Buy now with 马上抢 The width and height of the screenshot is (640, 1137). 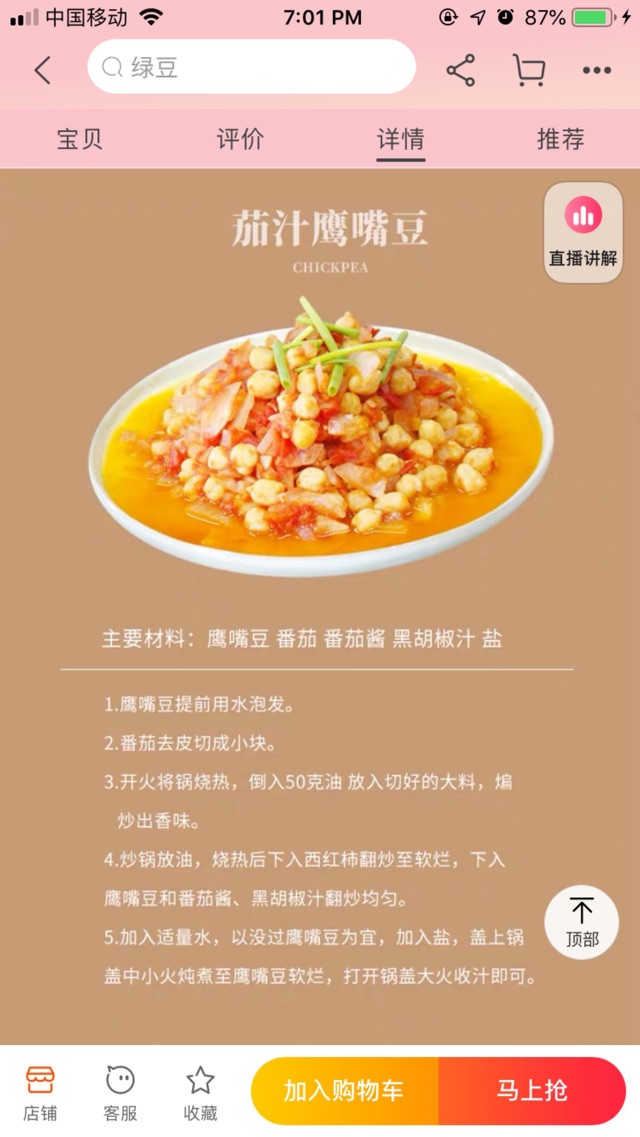click(x=532, y=1091)
